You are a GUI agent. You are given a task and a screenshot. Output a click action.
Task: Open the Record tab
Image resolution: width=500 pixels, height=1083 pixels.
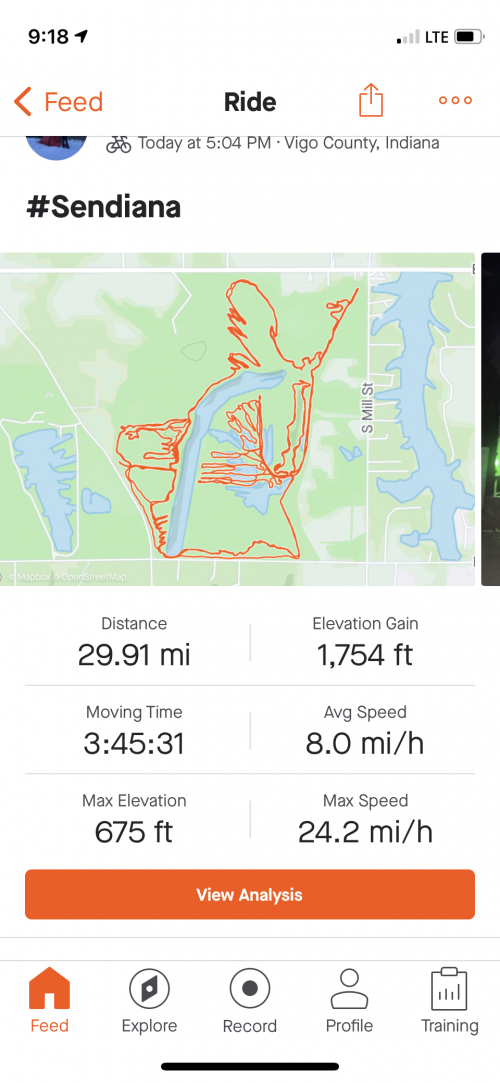coord(249,1000)
